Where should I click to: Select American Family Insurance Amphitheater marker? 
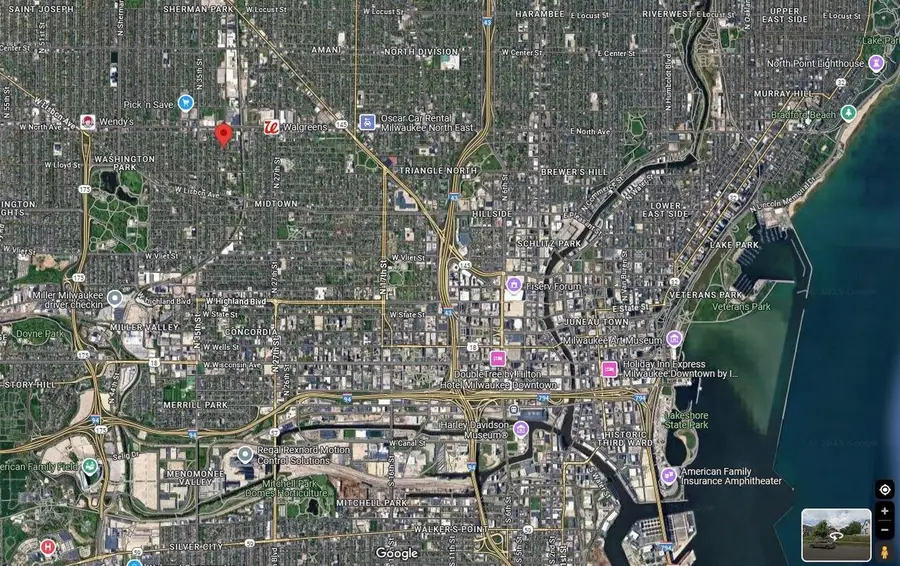pyautogui.click(x=668, y=475)
